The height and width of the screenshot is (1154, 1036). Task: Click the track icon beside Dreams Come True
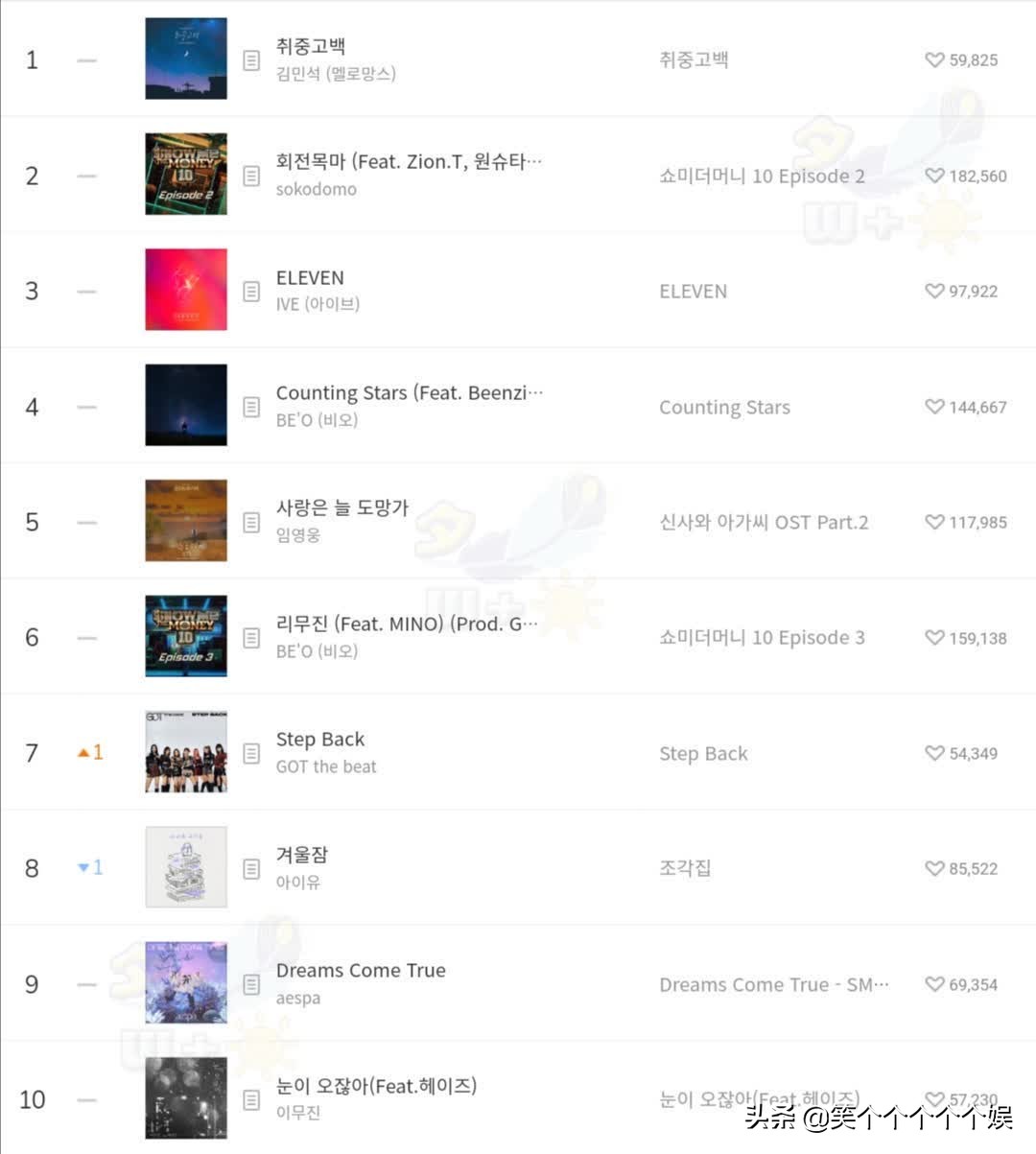[x=250, y=984]
